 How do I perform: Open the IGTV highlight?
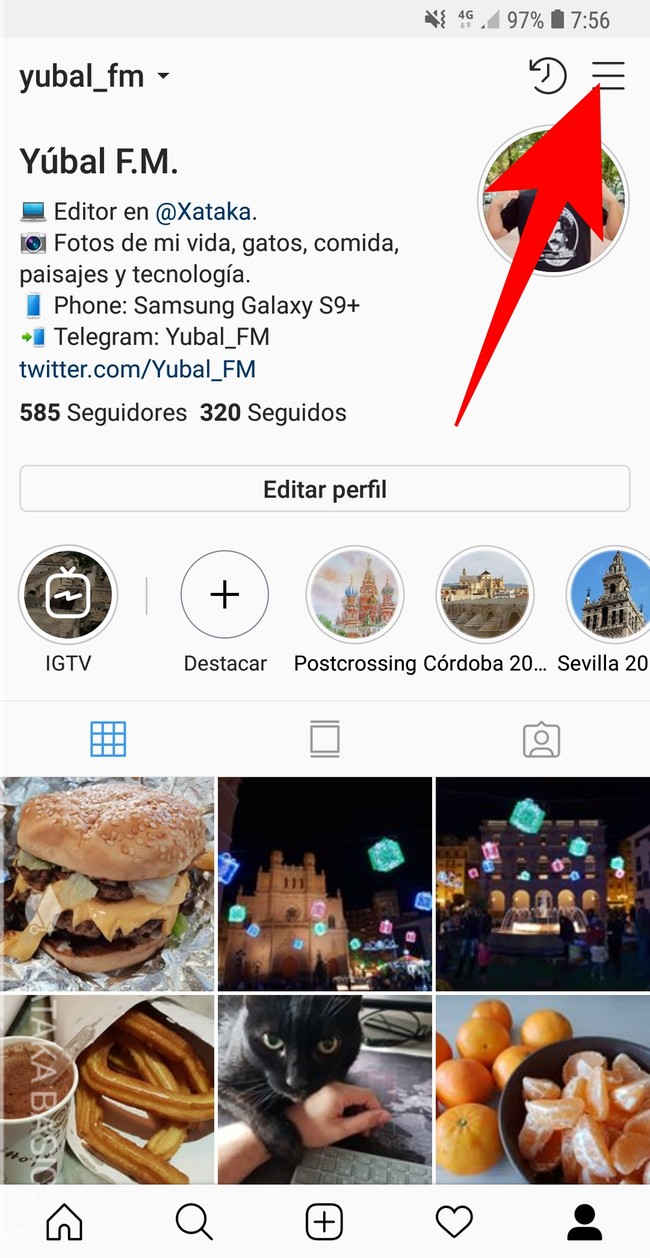coord(68,595)
